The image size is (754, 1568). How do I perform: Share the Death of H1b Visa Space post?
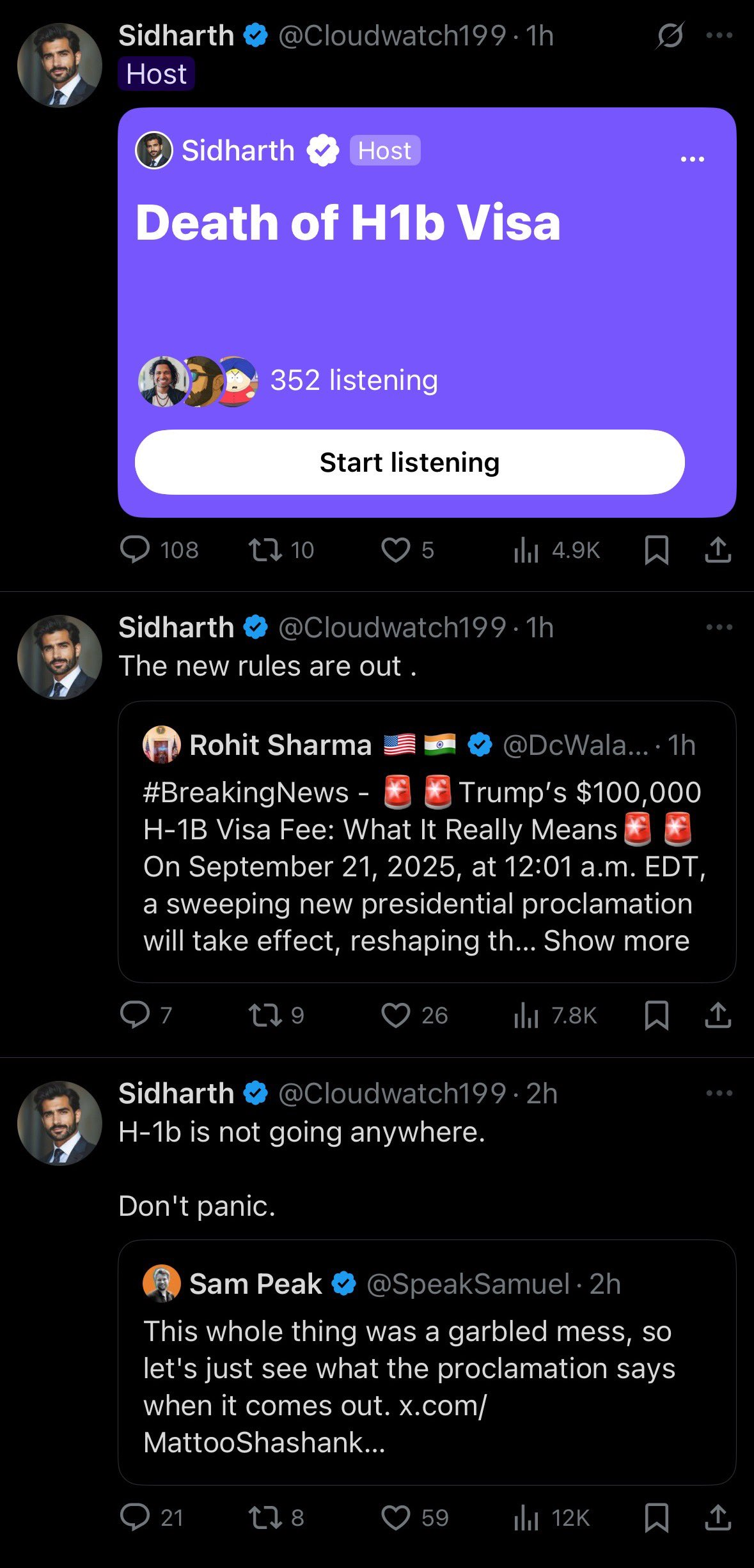point(718,550)
